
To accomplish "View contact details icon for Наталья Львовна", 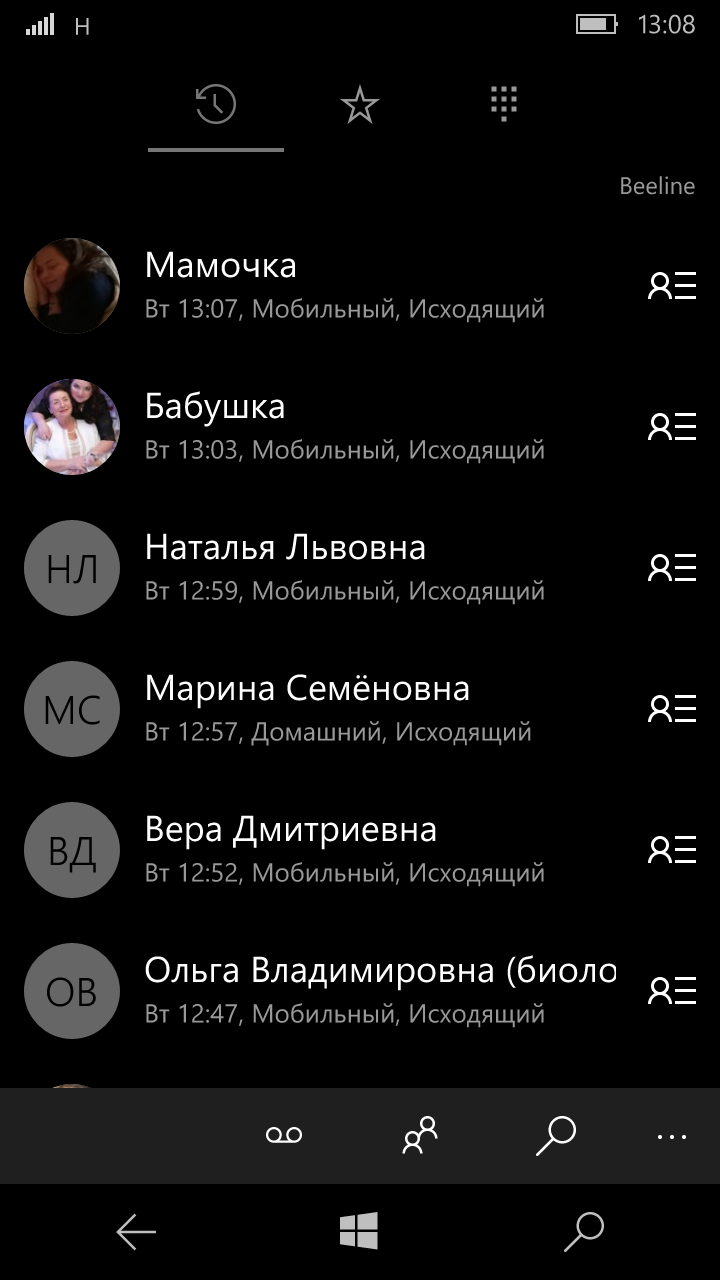I will pyautogui.click(x=672, y=568).
